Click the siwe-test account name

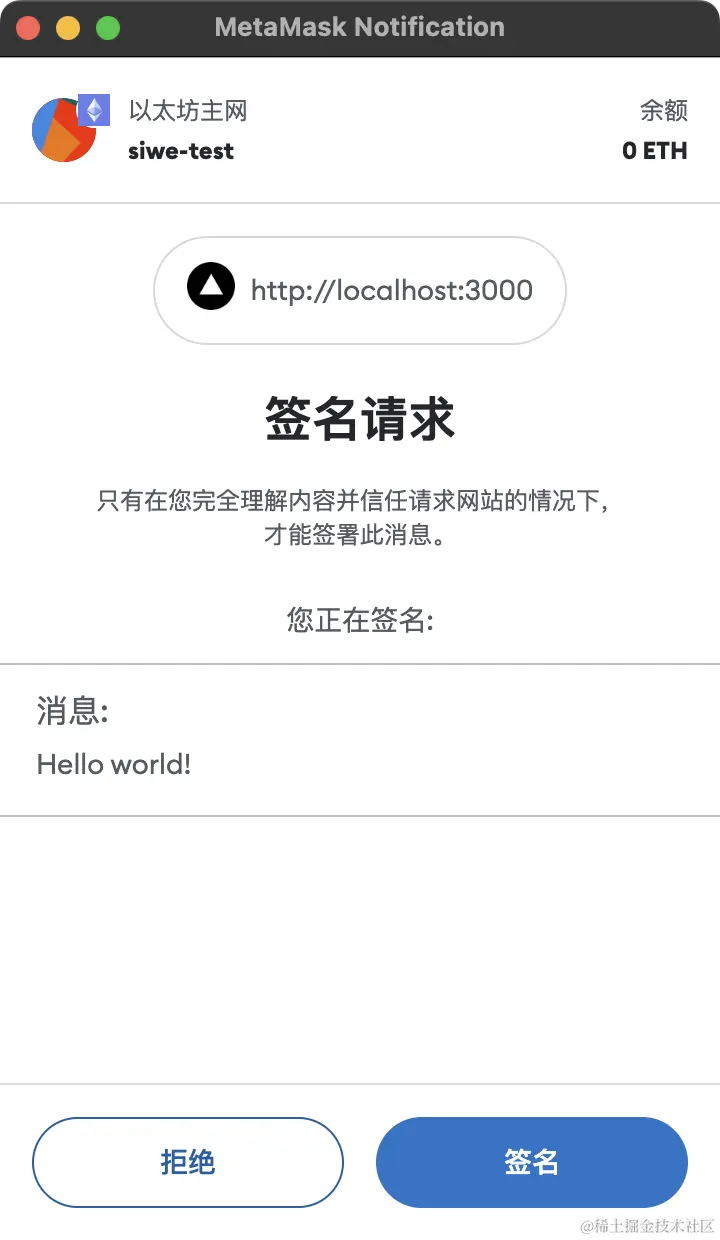(x=180, y=151)
